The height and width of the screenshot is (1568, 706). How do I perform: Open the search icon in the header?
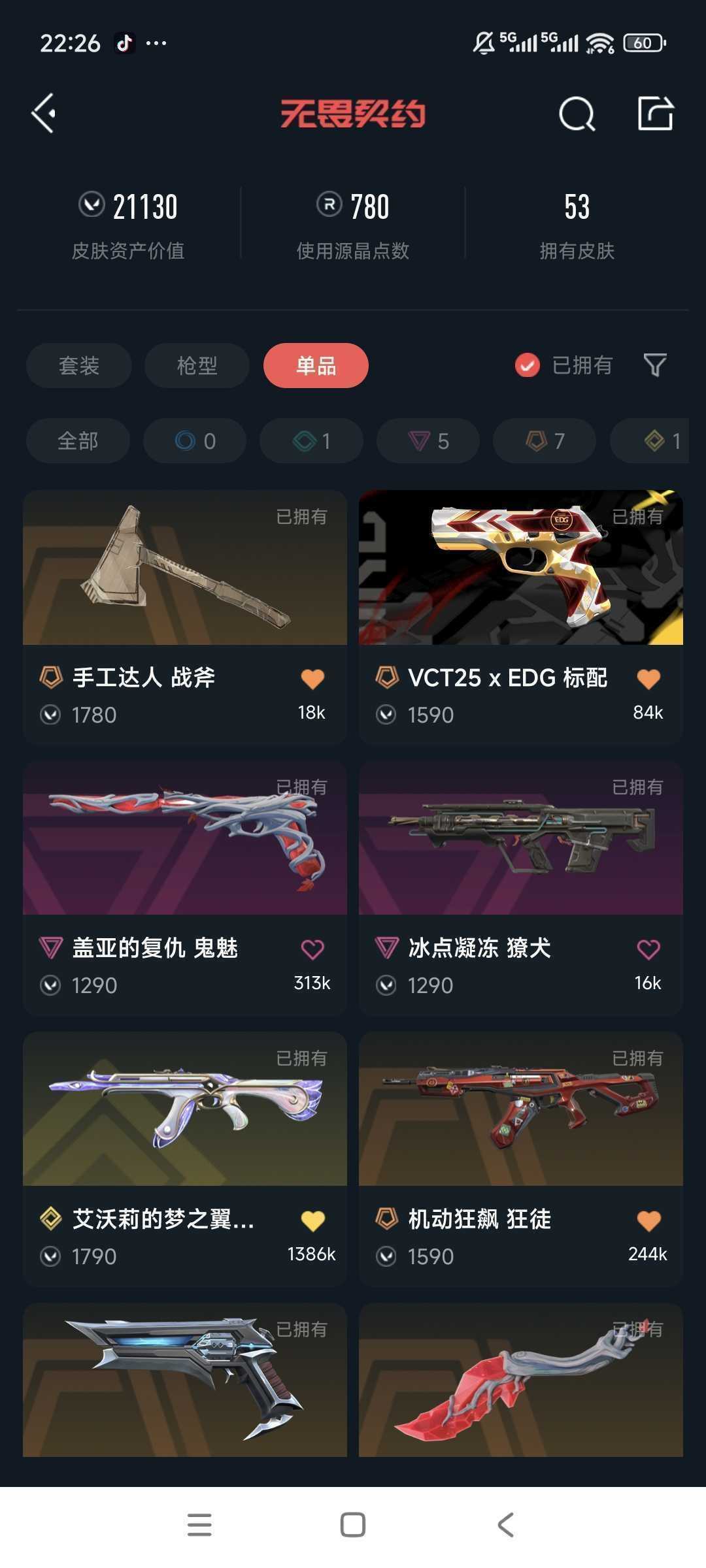coord(577,114)
